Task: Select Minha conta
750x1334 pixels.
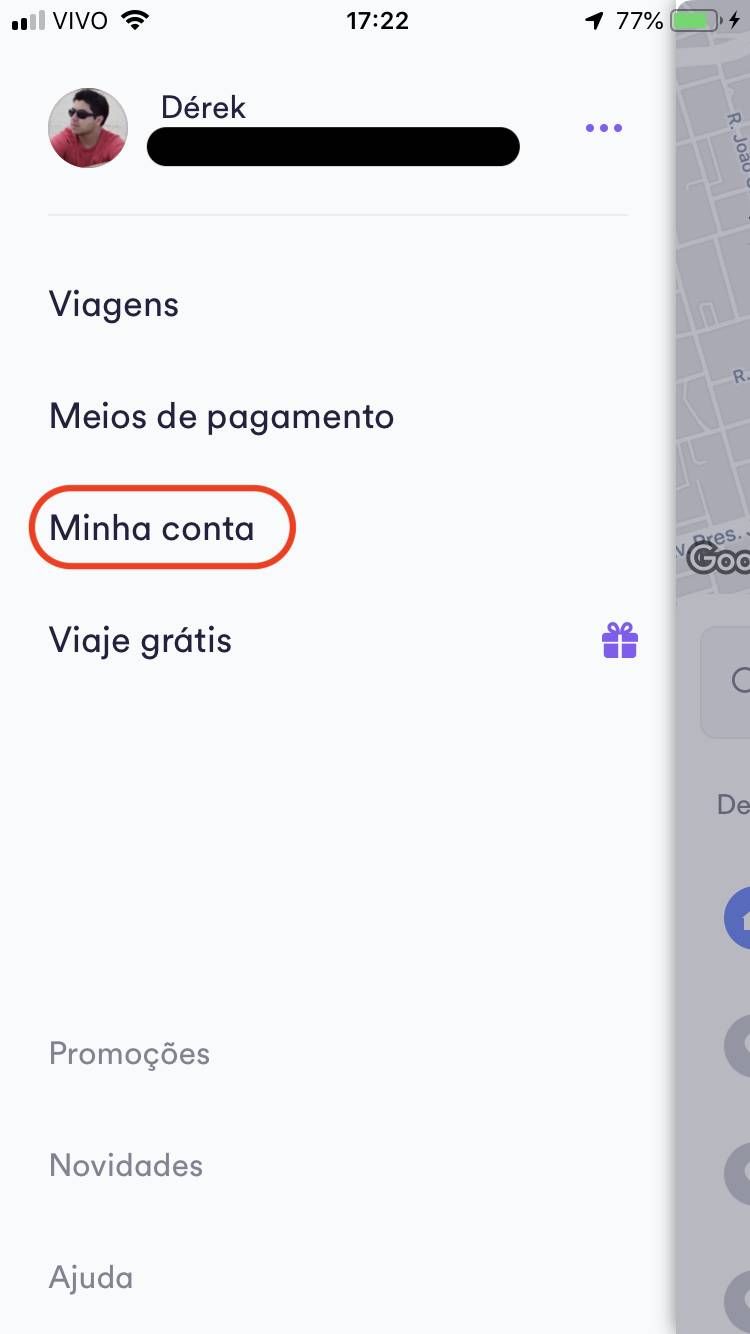Action: tap(152, 528)
